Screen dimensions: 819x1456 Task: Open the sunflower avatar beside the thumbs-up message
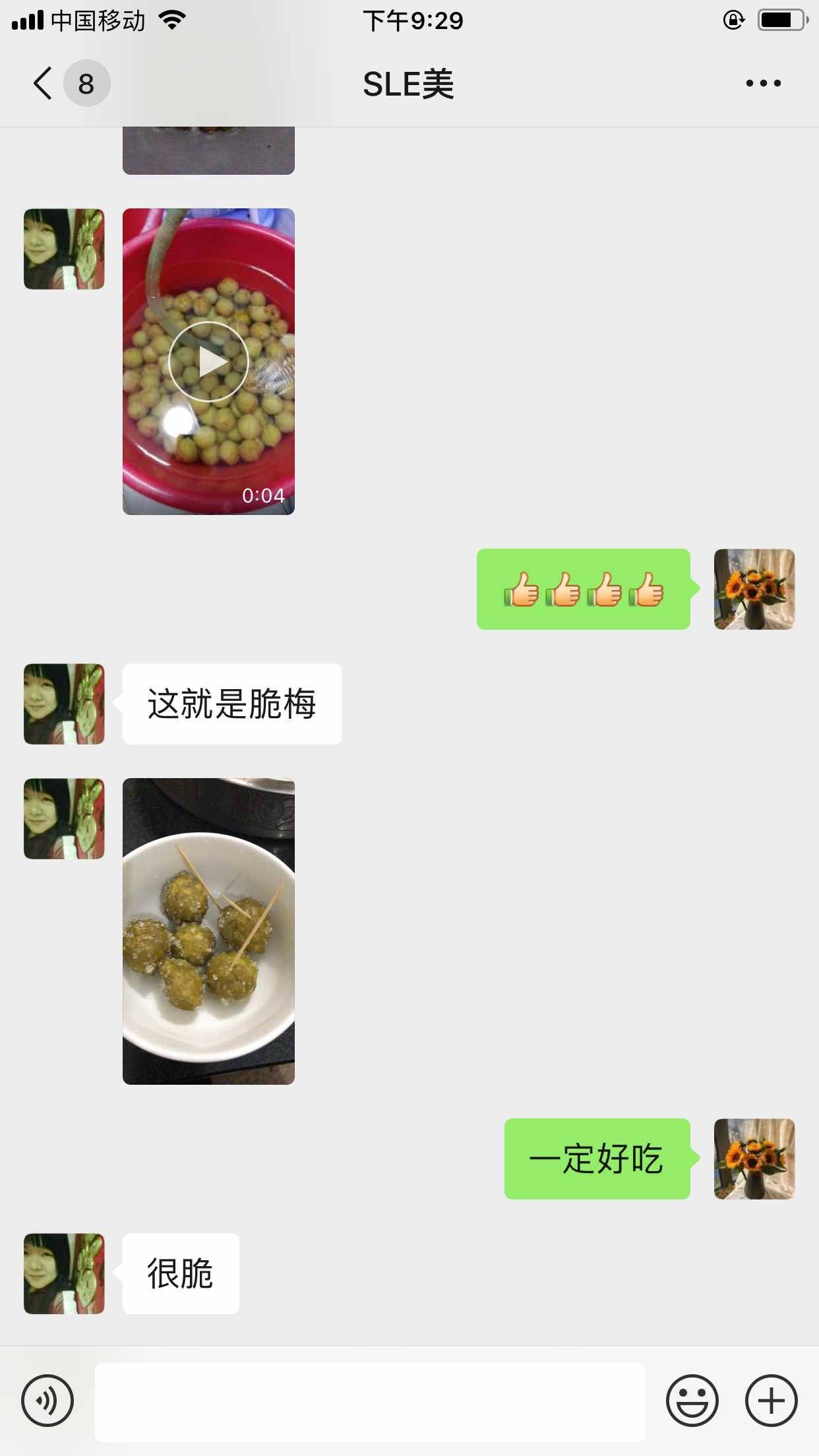[x=754, y=589]
